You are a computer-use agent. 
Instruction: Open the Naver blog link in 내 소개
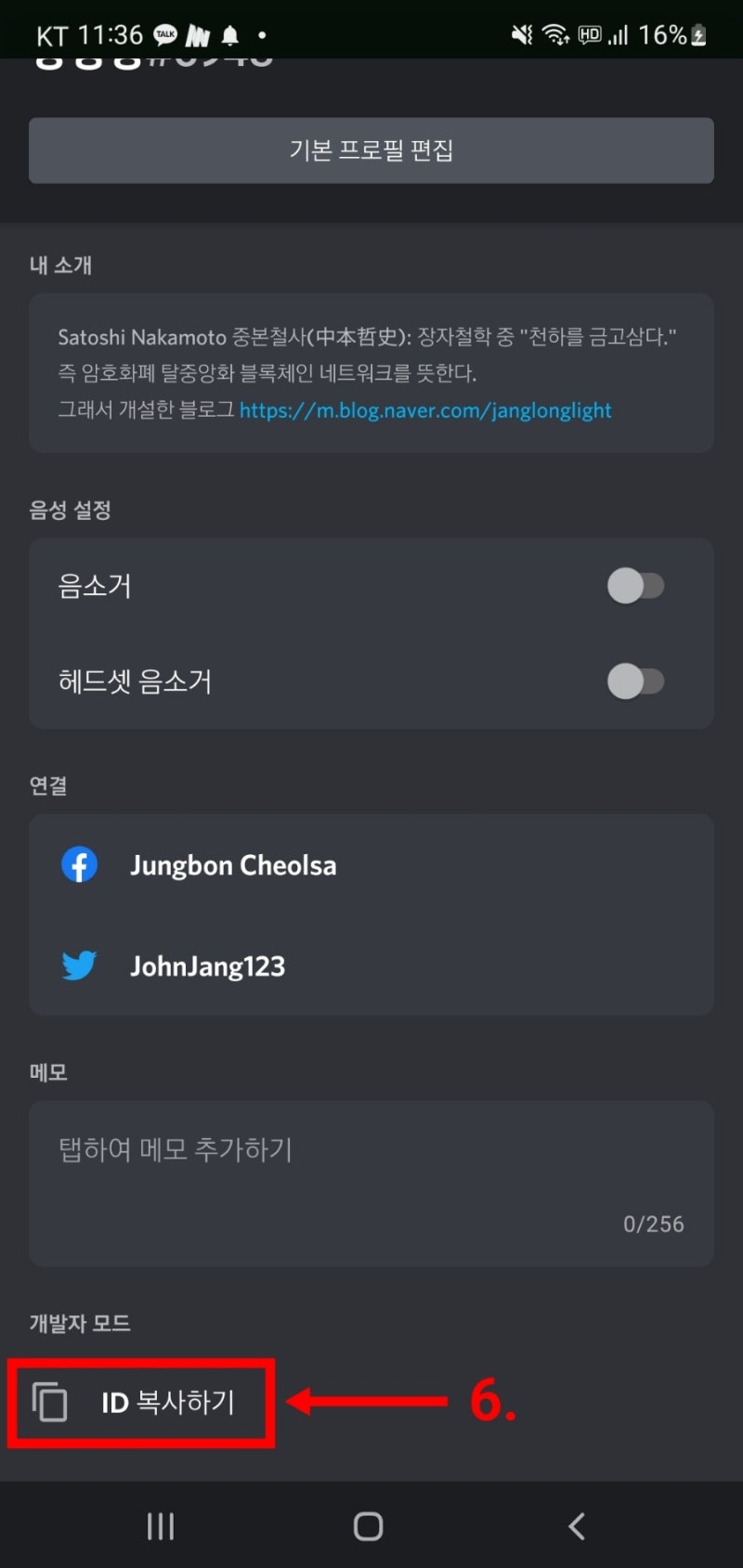(425, 410)
